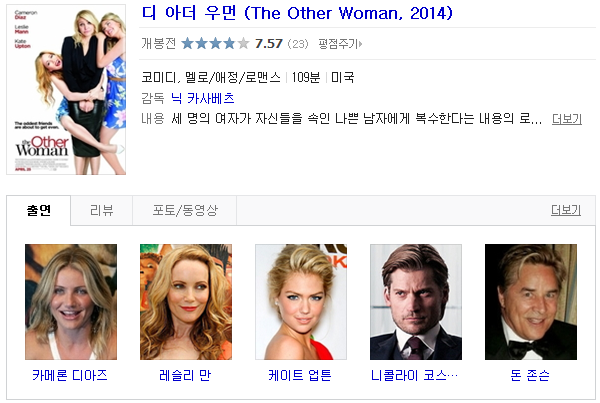Open 카메론 디아즈 photo
Screen dimensions: 600x403
coord(71,302)
